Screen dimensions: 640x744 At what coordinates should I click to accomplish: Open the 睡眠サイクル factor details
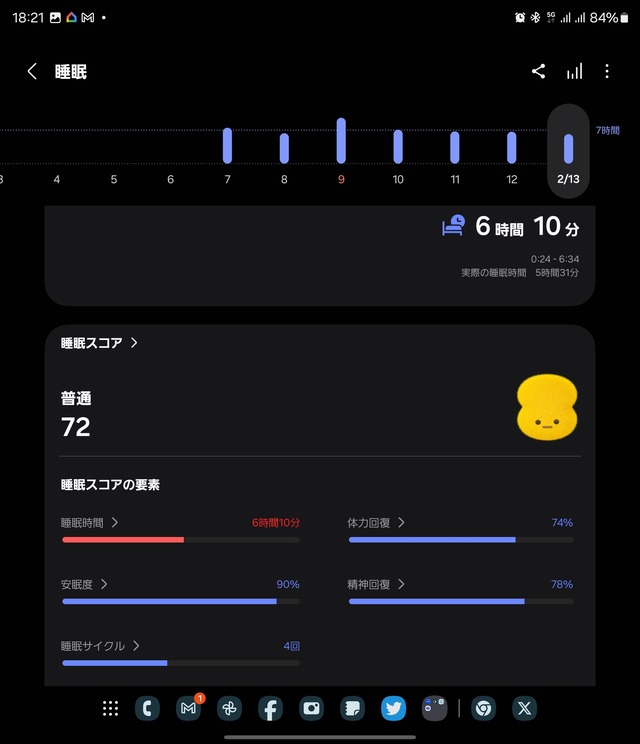(x=100, y=646)
